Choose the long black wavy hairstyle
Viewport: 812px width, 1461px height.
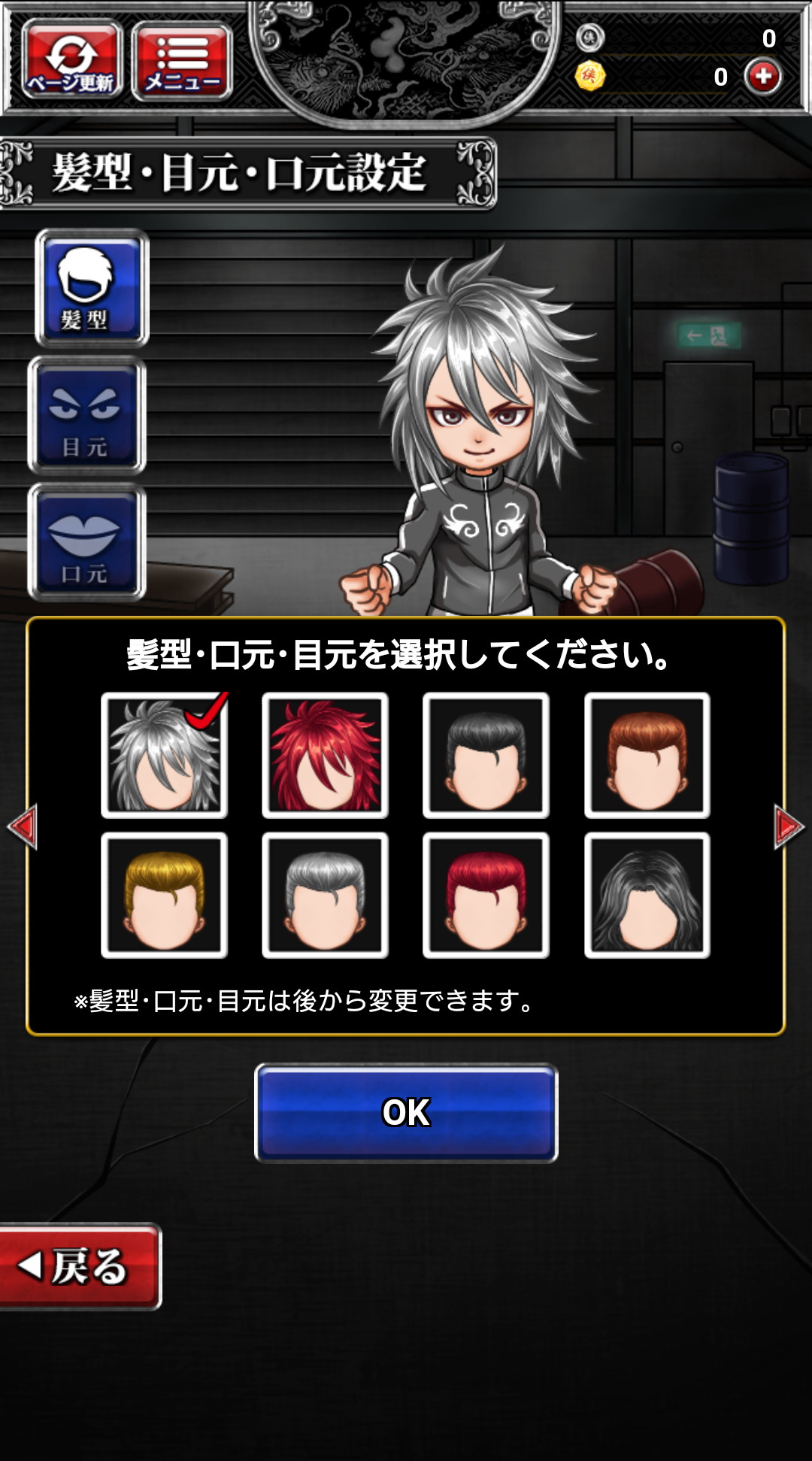(647, 895)
